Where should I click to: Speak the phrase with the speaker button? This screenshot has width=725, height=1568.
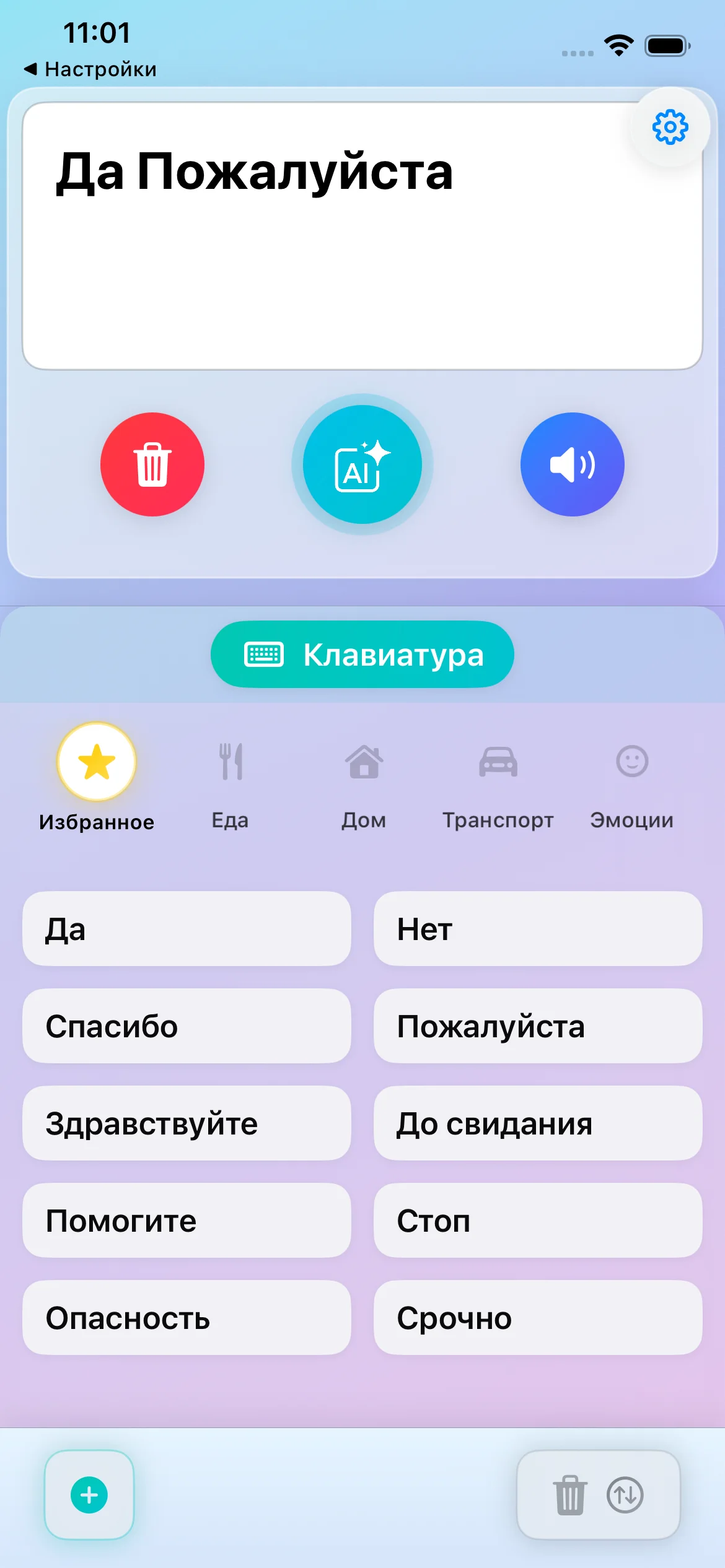click(572, 464)
